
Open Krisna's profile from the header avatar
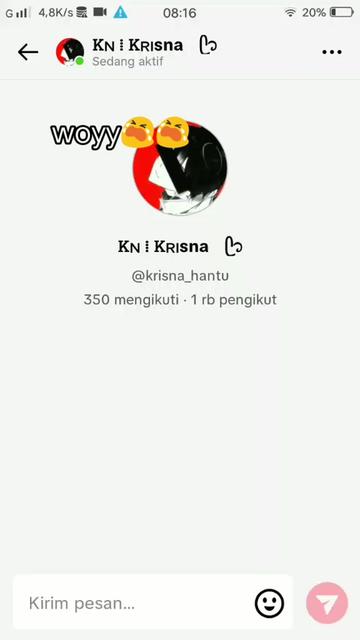[x=70, y=52]
